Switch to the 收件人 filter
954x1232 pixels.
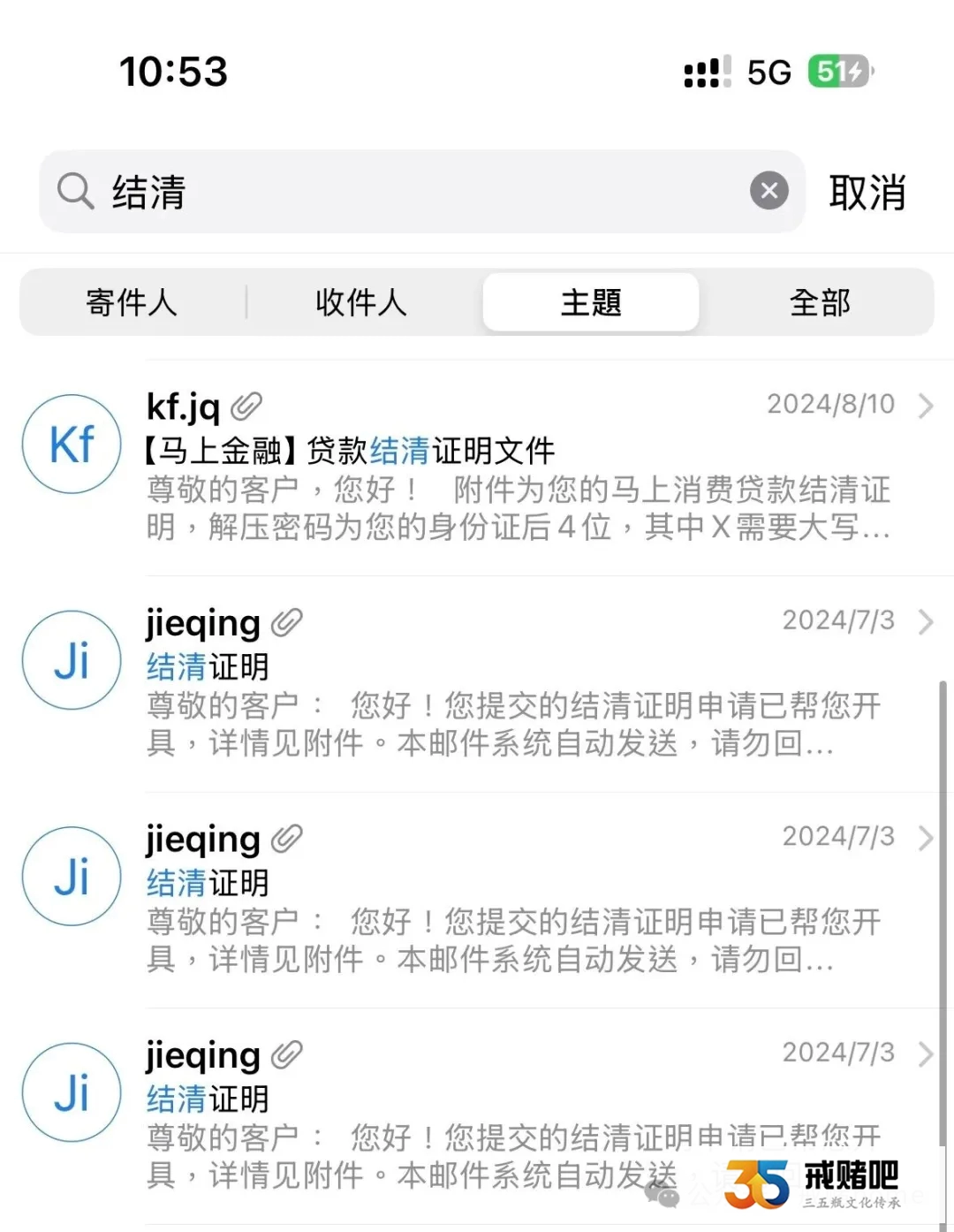pyautogui.click(x=361, y=302)
